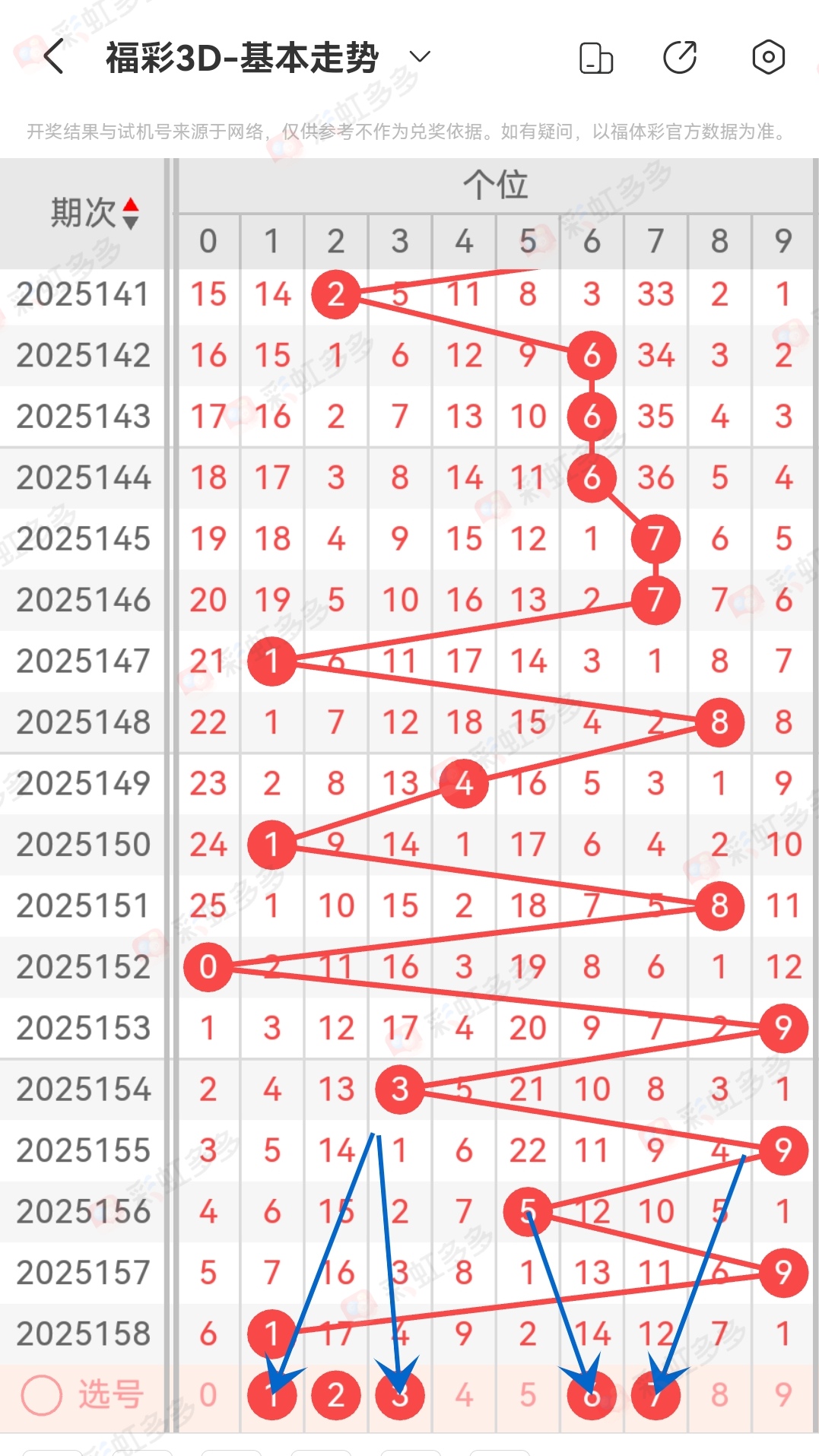Open the settings hexagon icon in top bar
This screenshot has width=819, height=1456.
(769, 56)
